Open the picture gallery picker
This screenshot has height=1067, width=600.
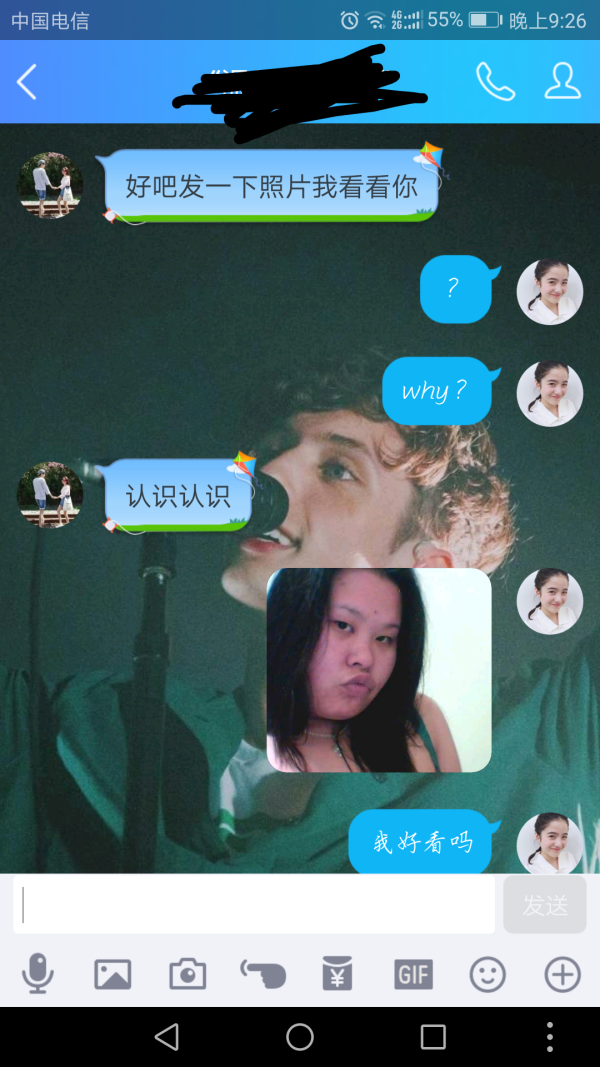click(x=112, y=973)
